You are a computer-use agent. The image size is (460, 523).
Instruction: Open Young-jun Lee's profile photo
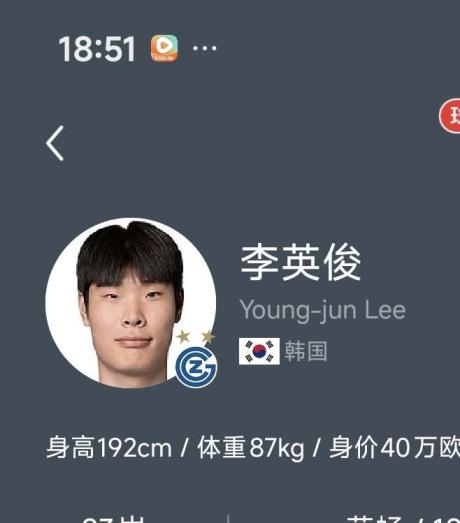point(131,303)
